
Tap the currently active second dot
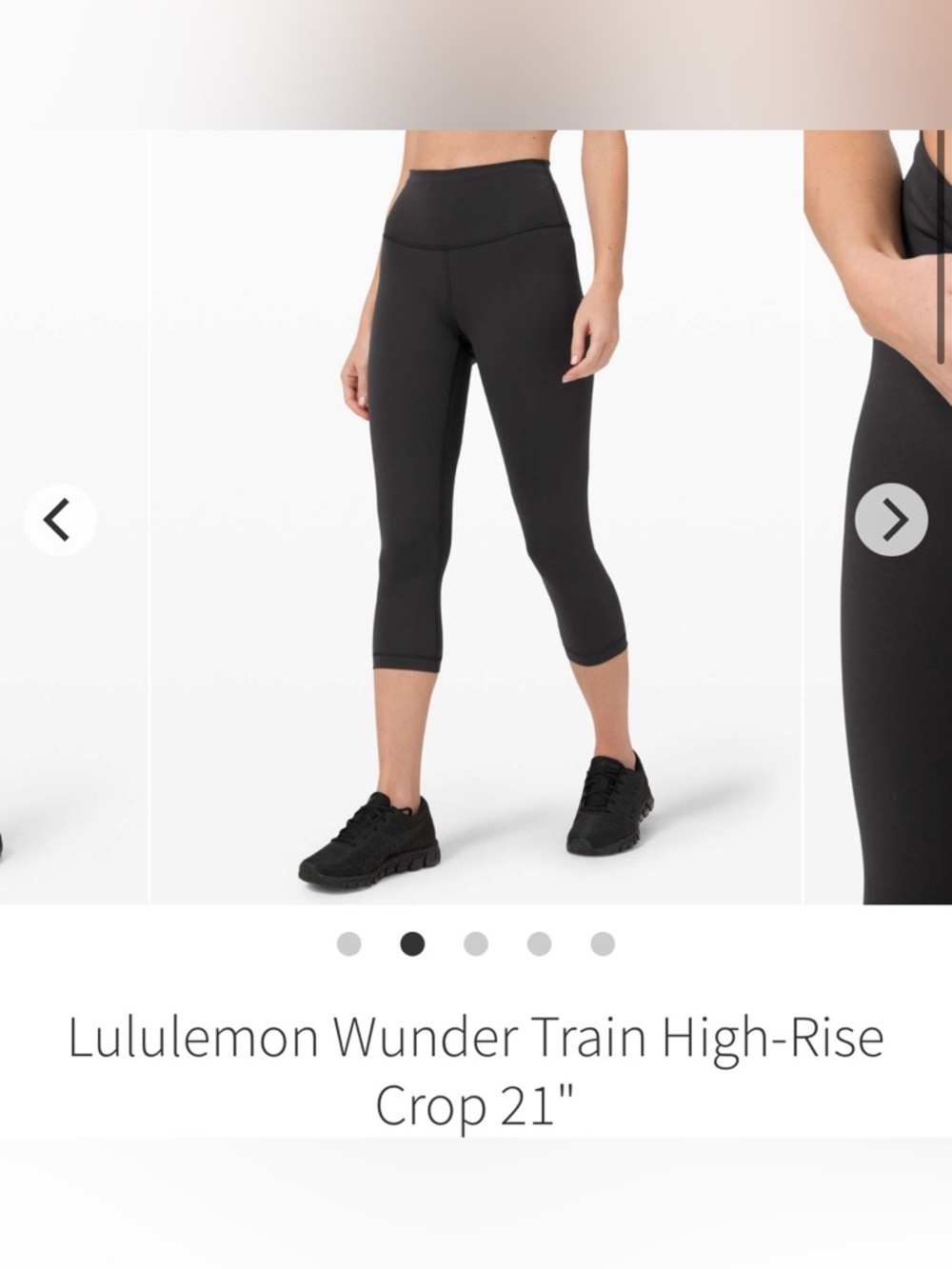[x=411, y=942]
